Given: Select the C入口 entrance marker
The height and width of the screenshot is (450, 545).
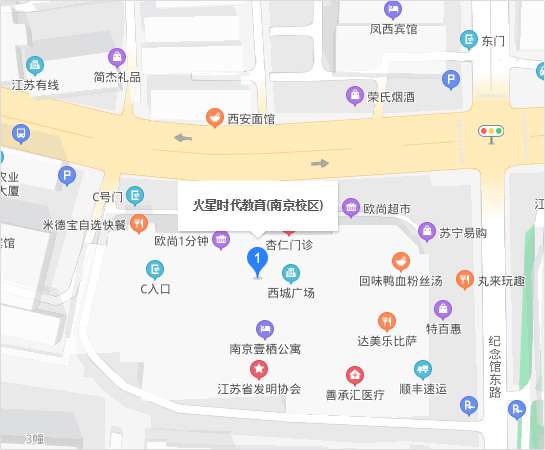Looking at the screenshot, I should click(155, 270).
